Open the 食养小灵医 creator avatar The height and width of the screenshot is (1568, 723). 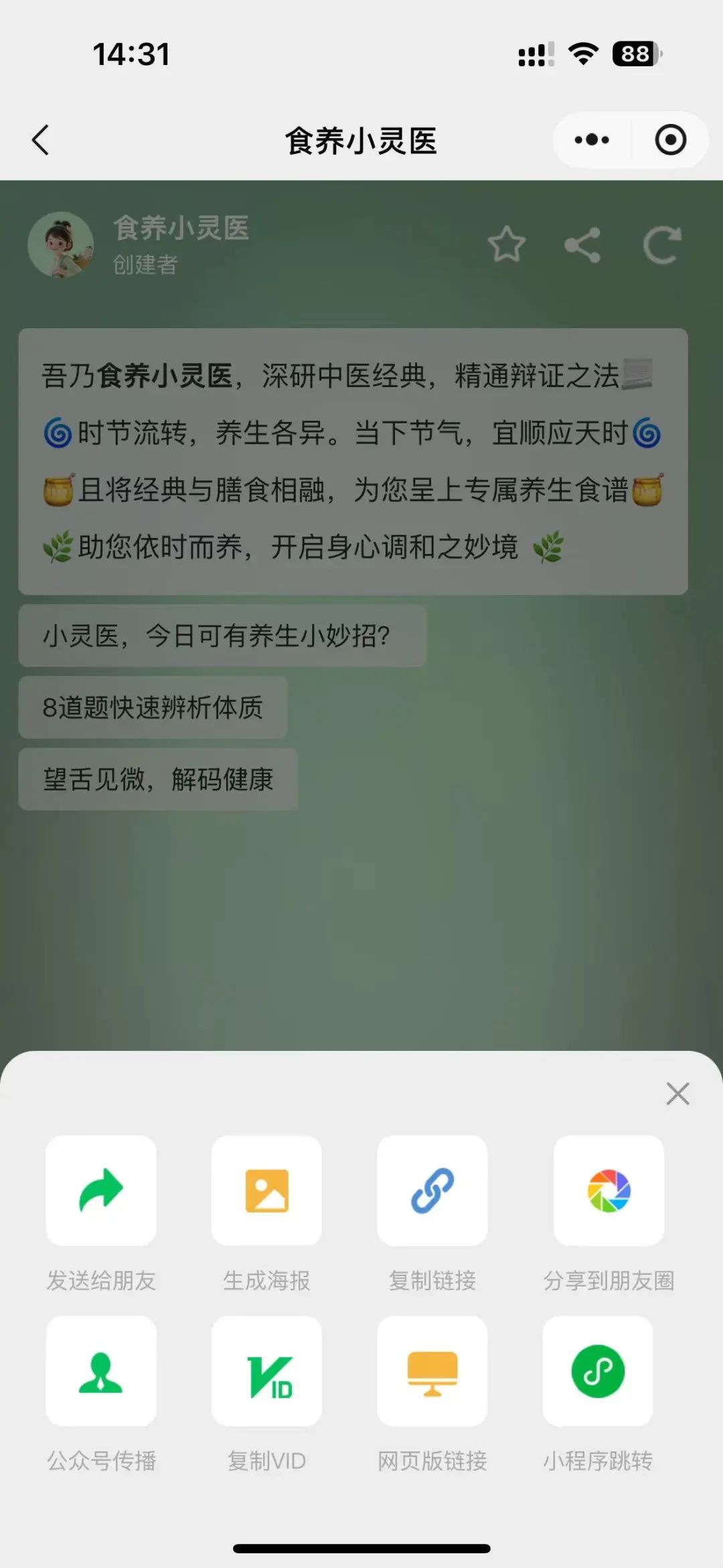click(61, 245)
